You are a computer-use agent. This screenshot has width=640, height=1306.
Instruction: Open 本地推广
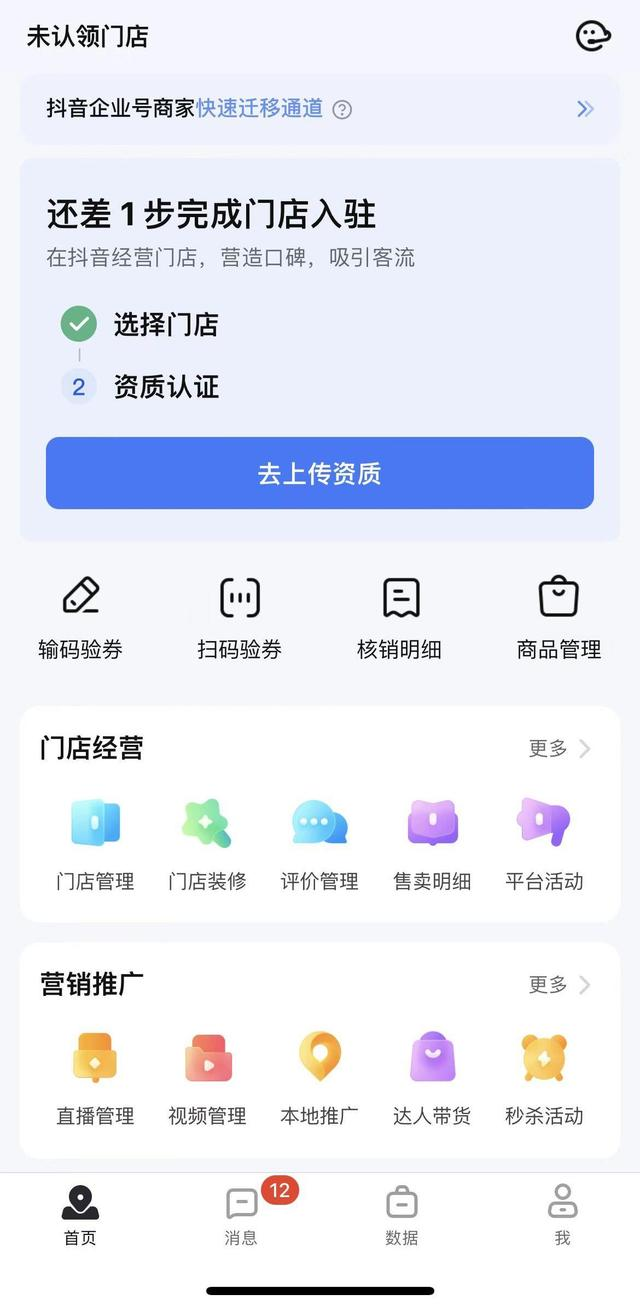click(x=319, y=1078)
